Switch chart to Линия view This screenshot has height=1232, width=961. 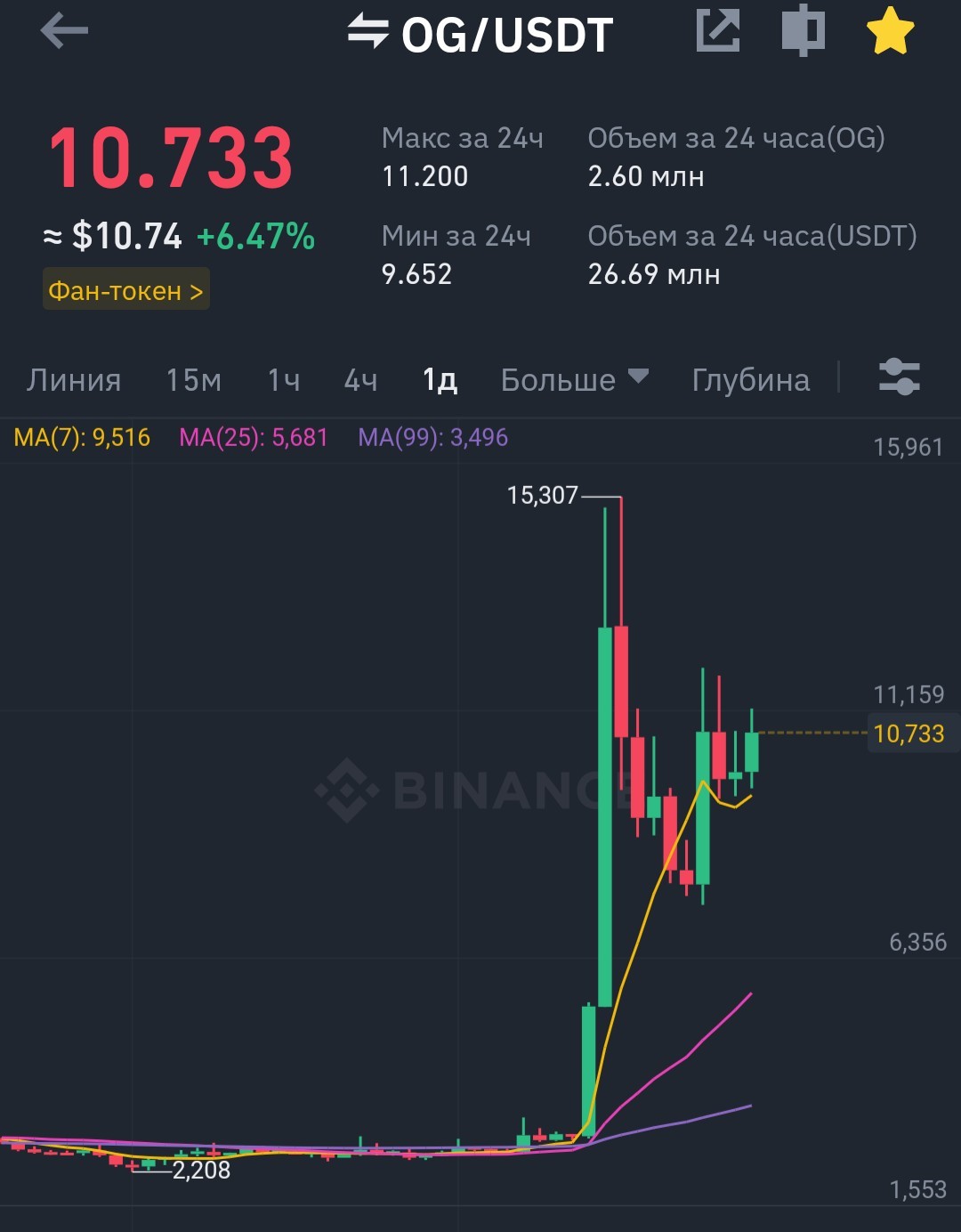pos(74,380)
